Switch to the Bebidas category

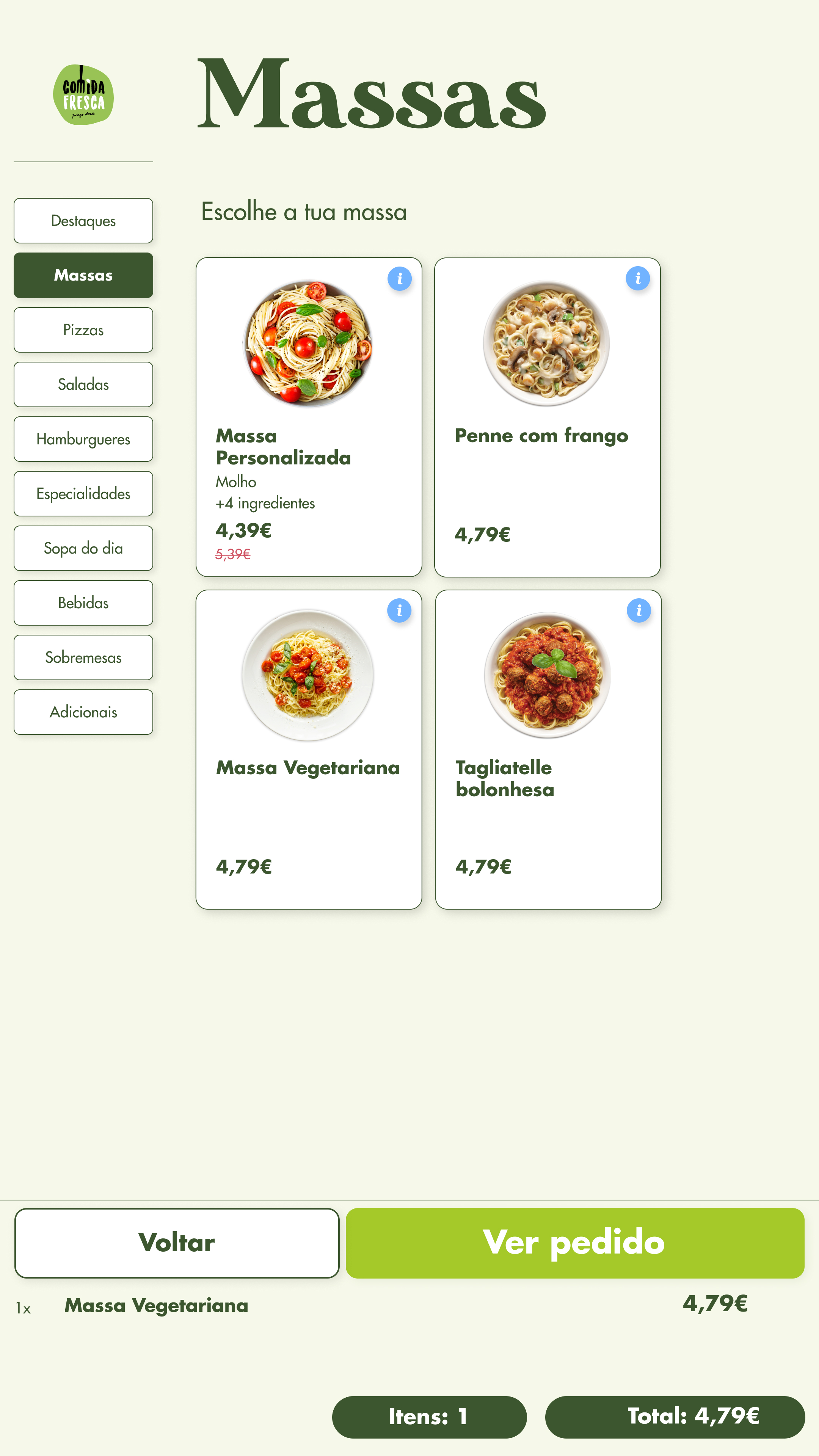83,602
